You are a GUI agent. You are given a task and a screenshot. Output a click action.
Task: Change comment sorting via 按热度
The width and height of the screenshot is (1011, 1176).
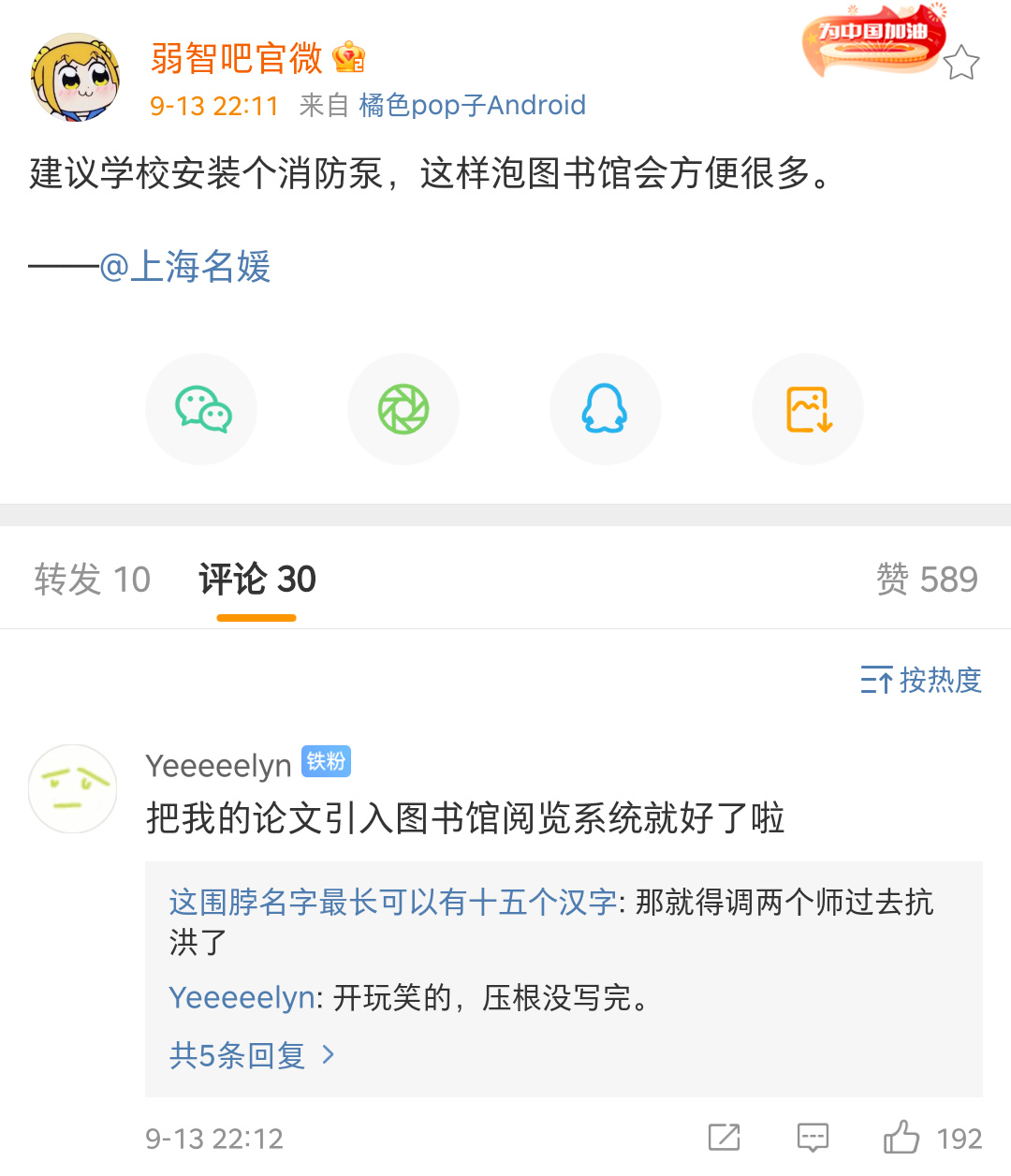point(921,680)
